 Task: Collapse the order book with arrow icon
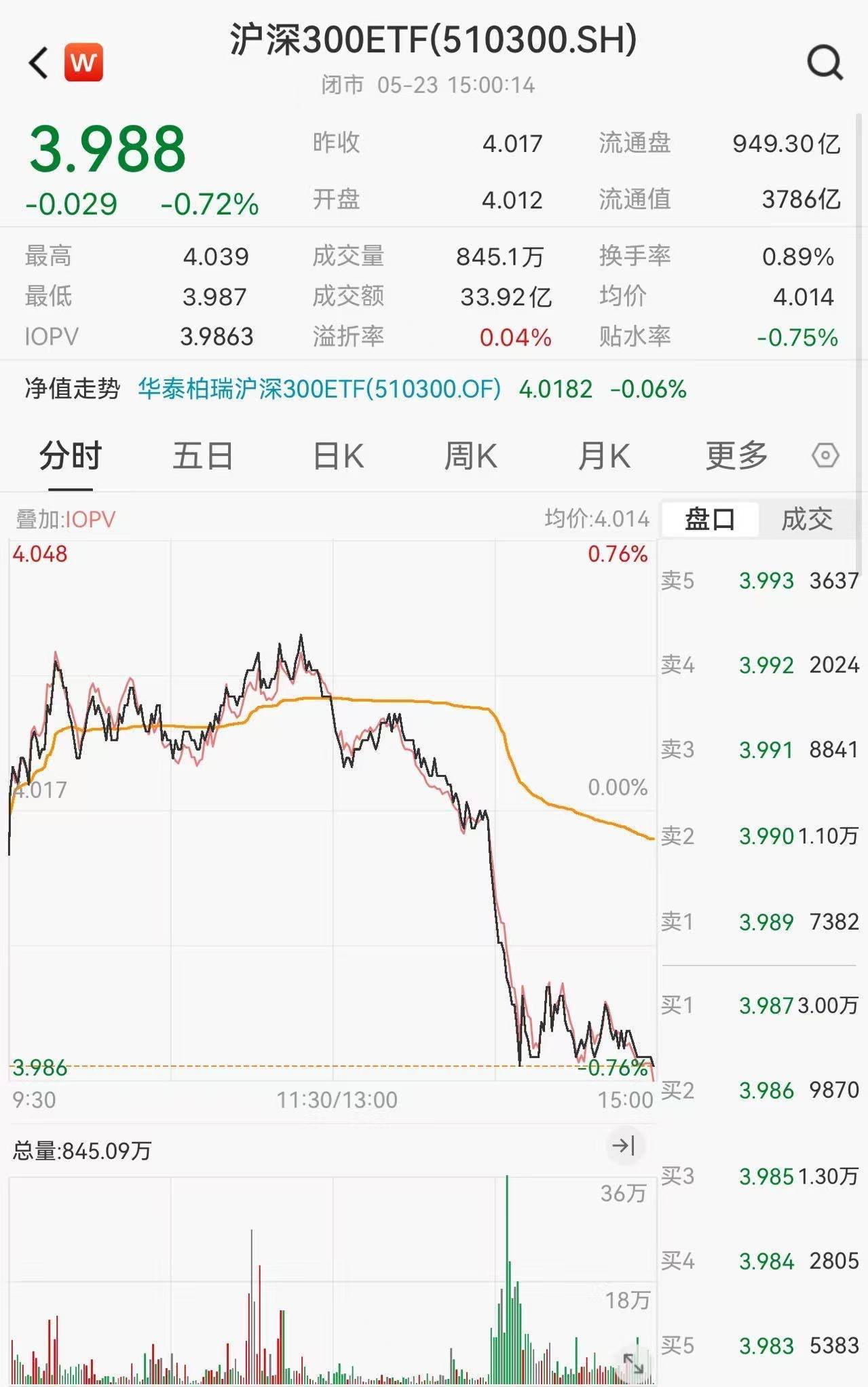tap(624, 1146)
